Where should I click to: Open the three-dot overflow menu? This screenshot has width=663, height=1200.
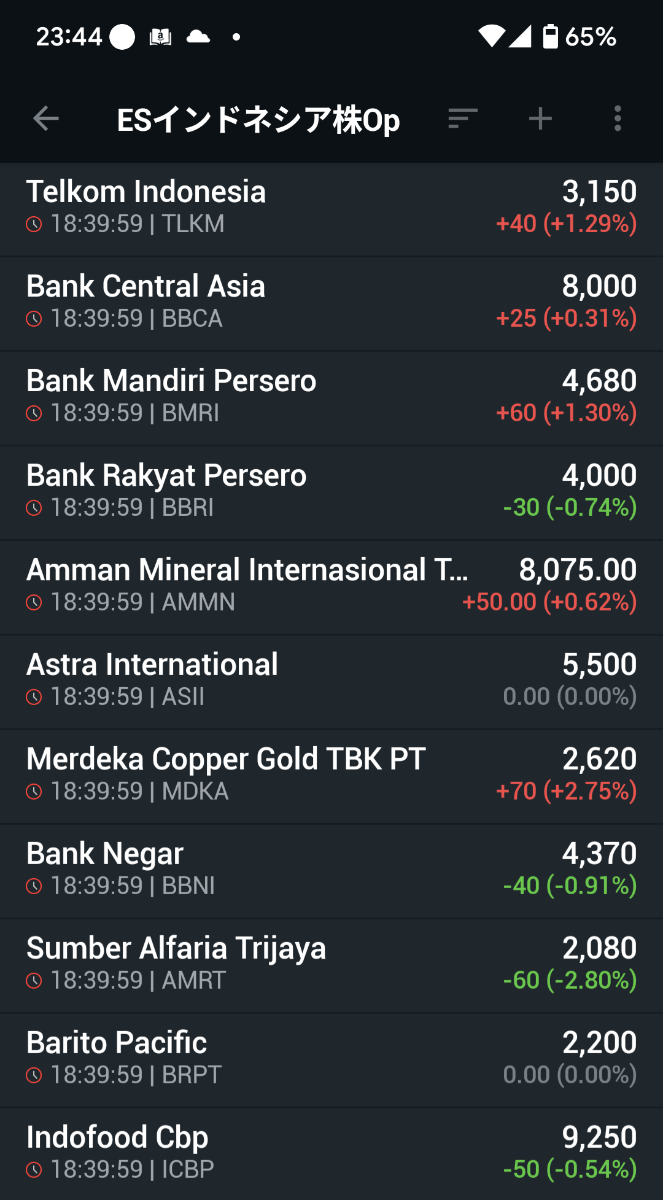[x=618, y=119]
